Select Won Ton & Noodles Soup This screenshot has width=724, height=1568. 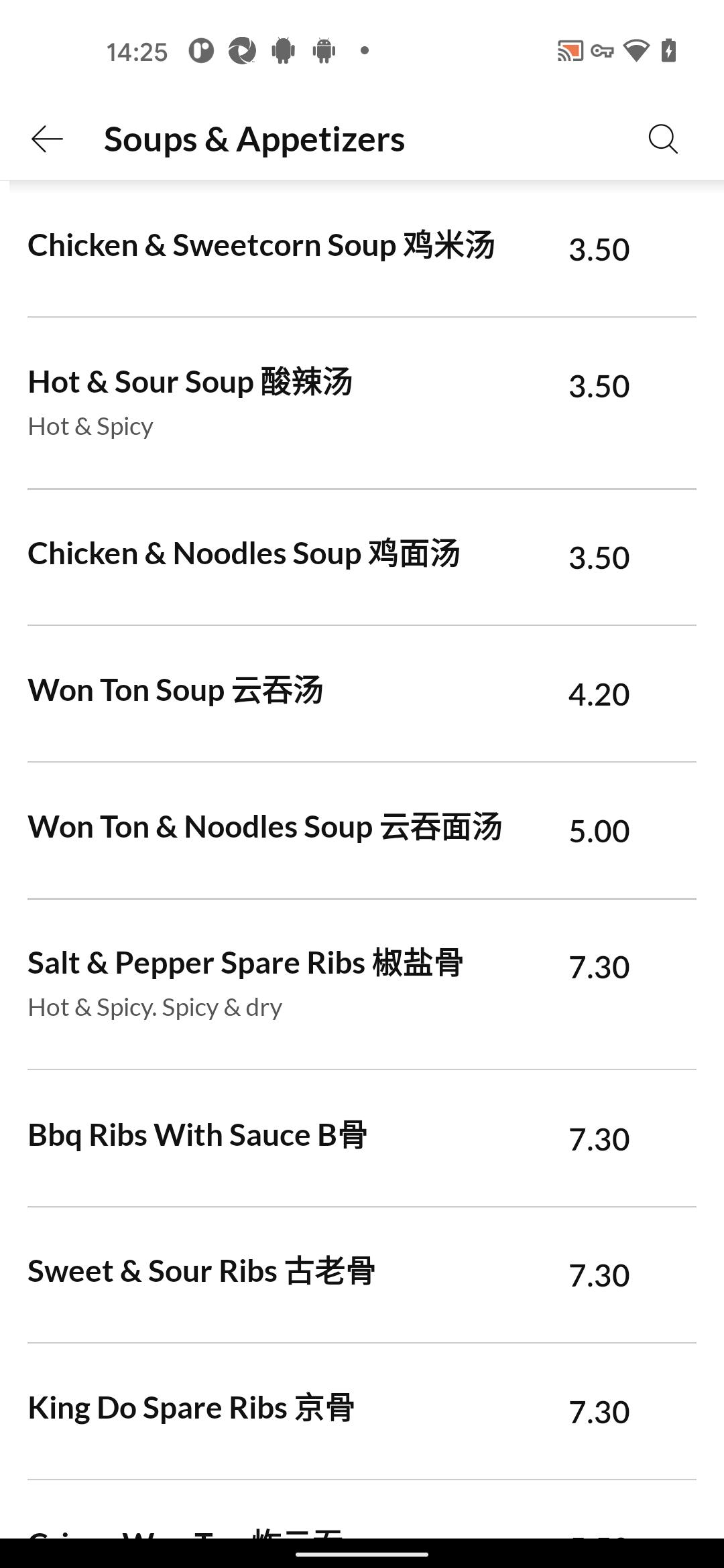coord(362,830)
